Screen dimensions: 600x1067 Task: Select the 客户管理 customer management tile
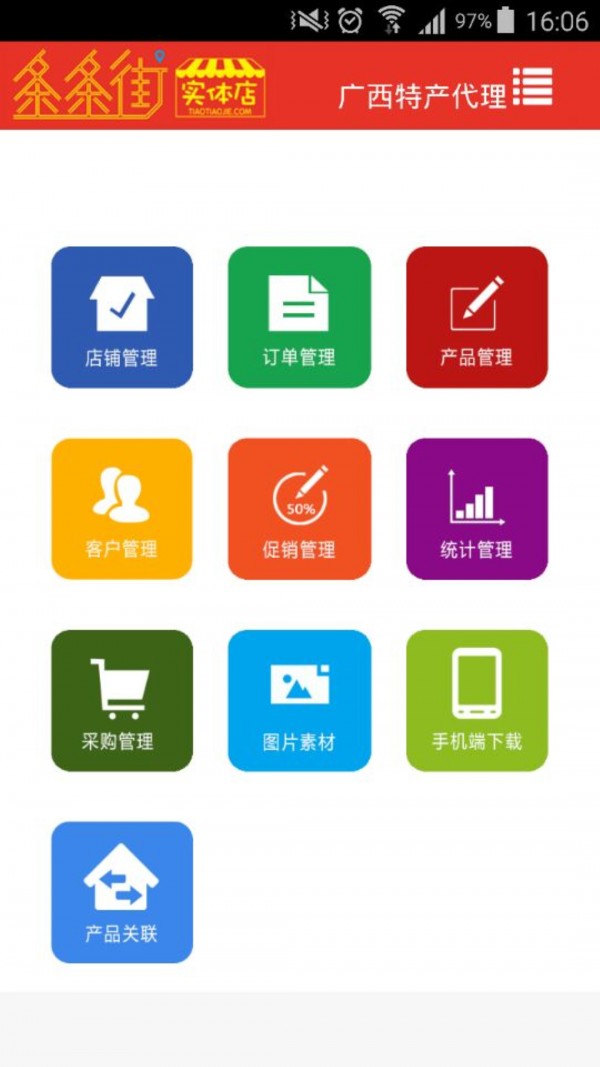[x=122, y=509]
